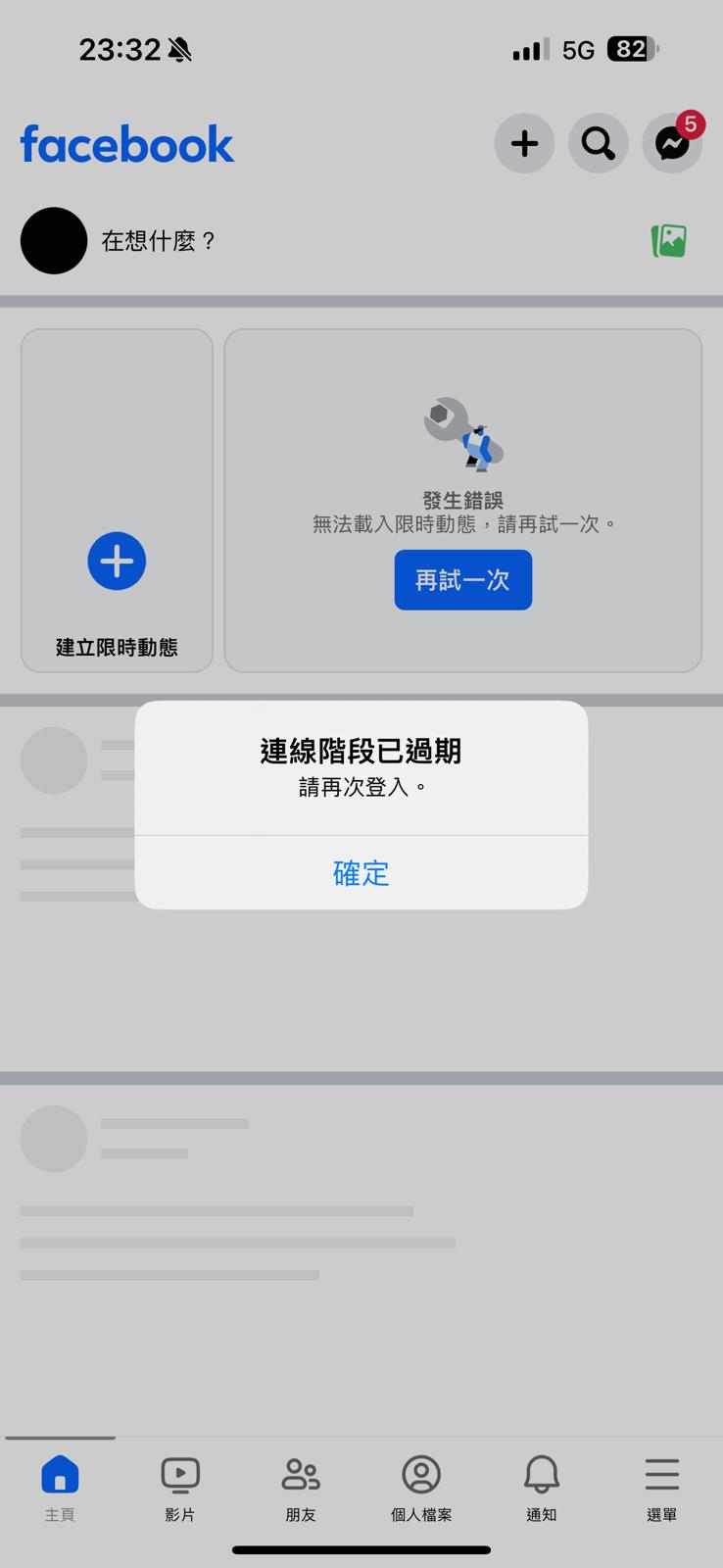Open the create post plus icon
This screenshot has height=1568, width=723.
tap(524, 143)
